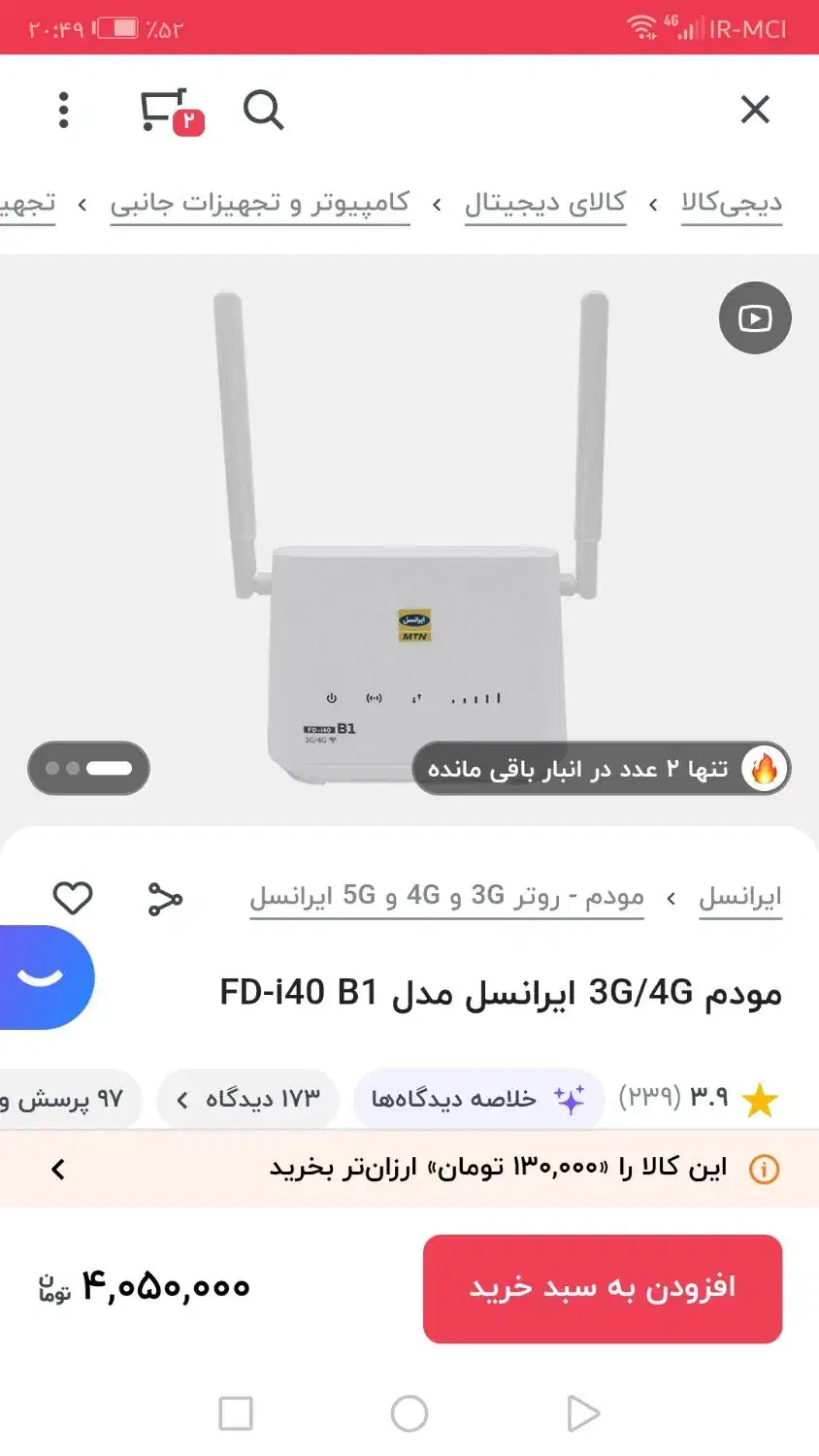Expand breadcrumb item کامپیوتر و تجهیزات جانبی
Image resolution: width=819 pixels, height=1456 pixels.
[x=262, y=202]
